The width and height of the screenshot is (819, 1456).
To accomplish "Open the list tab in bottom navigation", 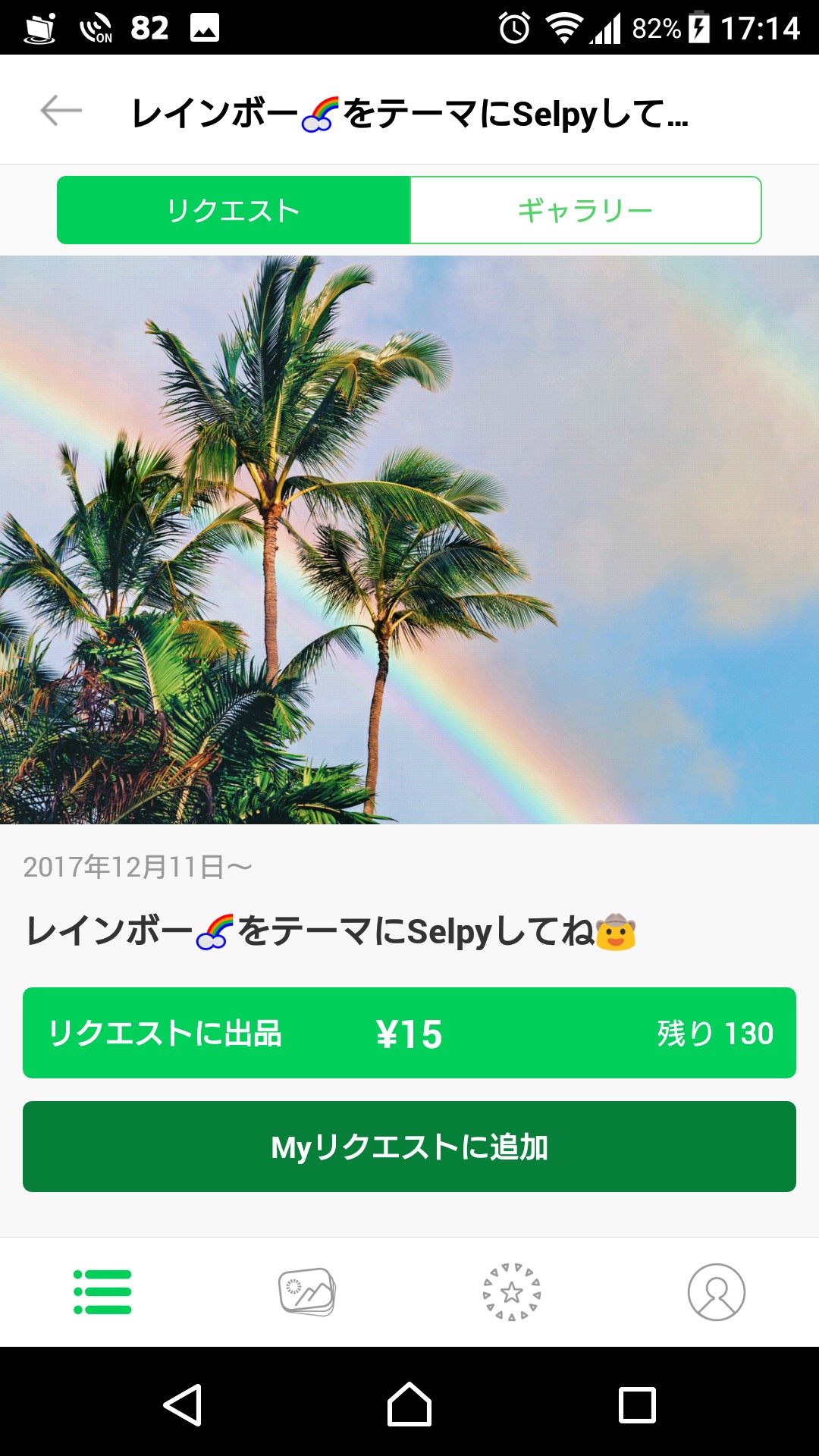I will click(102, 1291).
